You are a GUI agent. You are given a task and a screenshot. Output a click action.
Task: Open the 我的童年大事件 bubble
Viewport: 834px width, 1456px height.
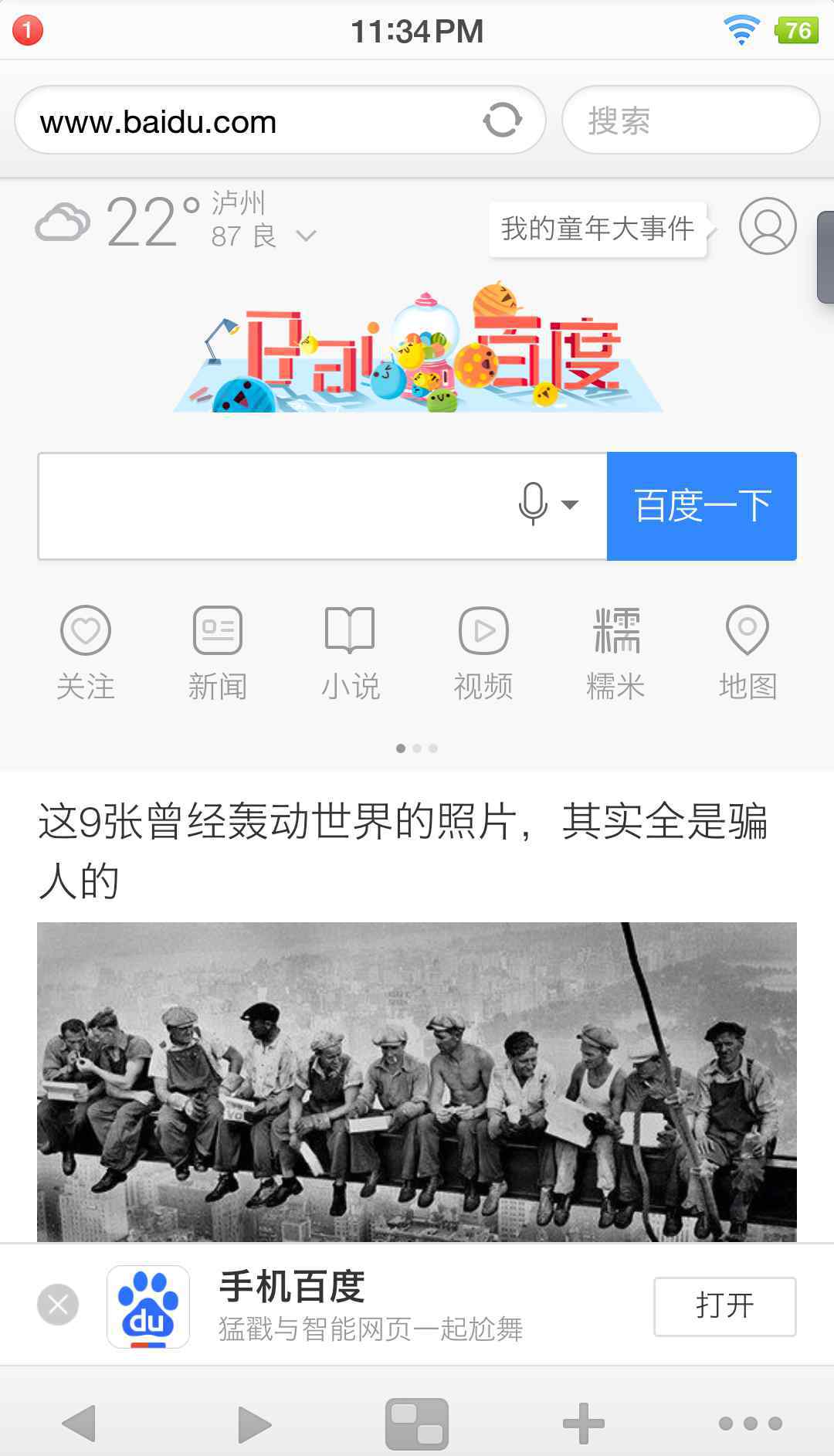(597, 229)
